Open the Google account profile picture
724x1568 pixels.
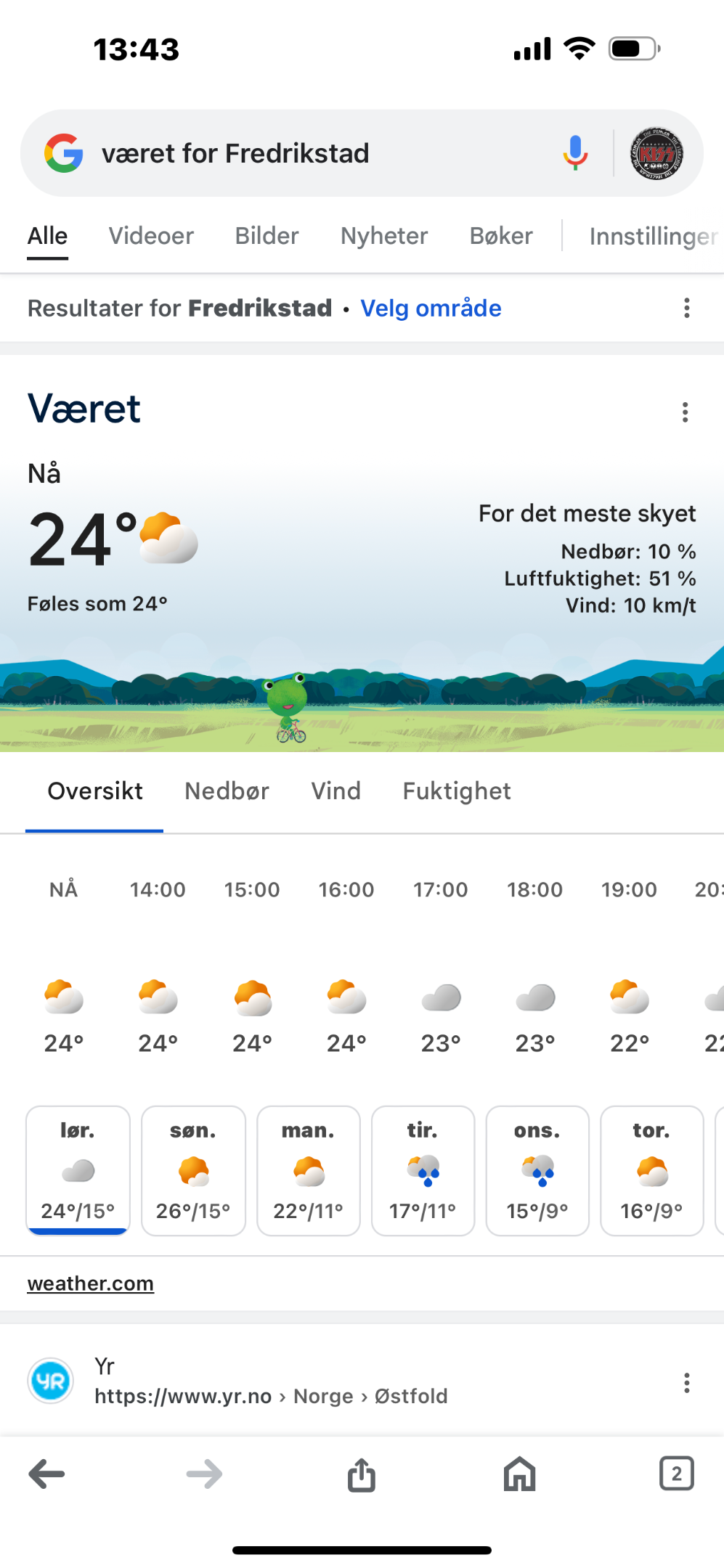click(x=656, y=153)
